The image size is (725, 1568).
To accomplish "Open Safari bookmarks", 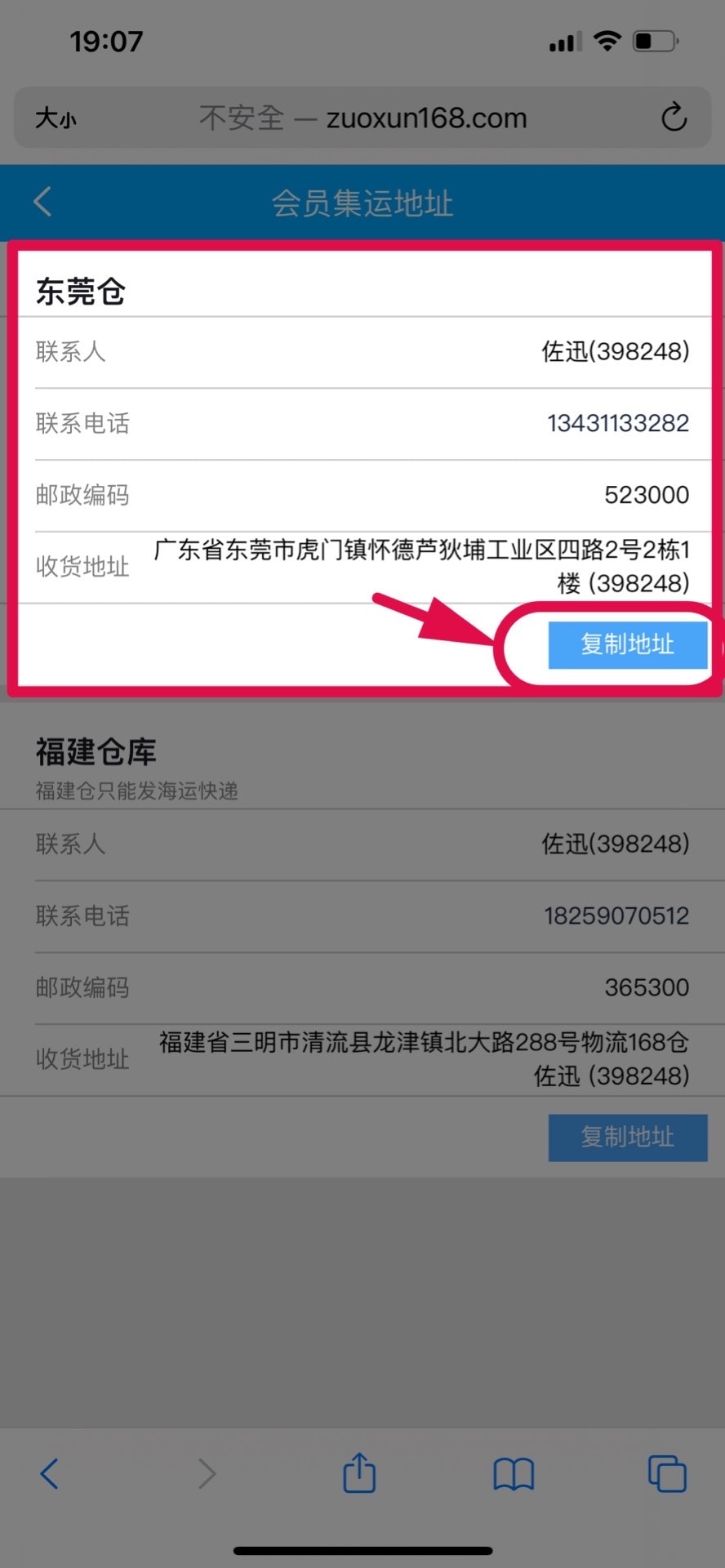I will [514, 1474].
